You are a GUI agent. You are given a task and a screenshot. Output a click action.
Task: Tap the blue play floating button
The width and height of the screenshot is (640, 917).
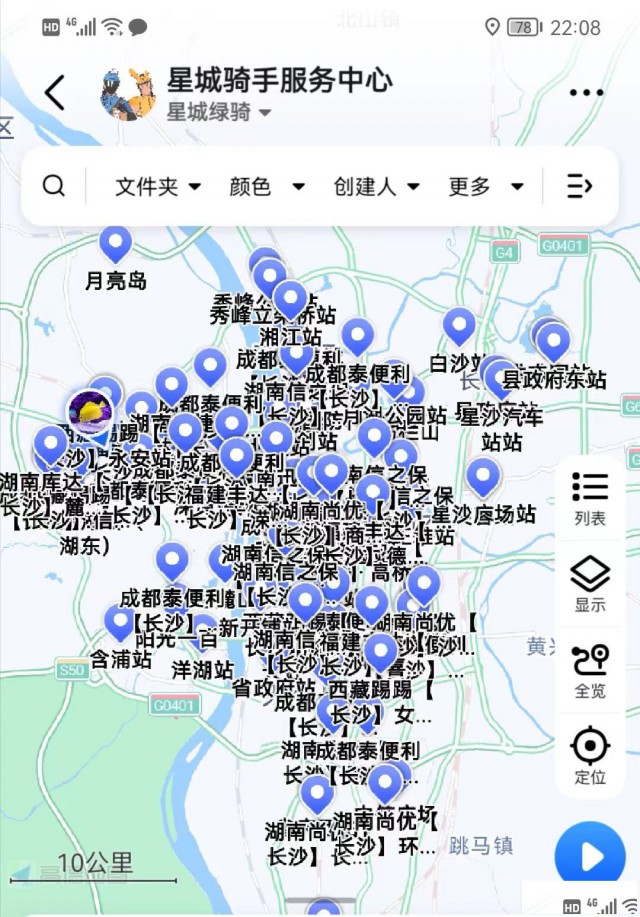click(590, 856)
